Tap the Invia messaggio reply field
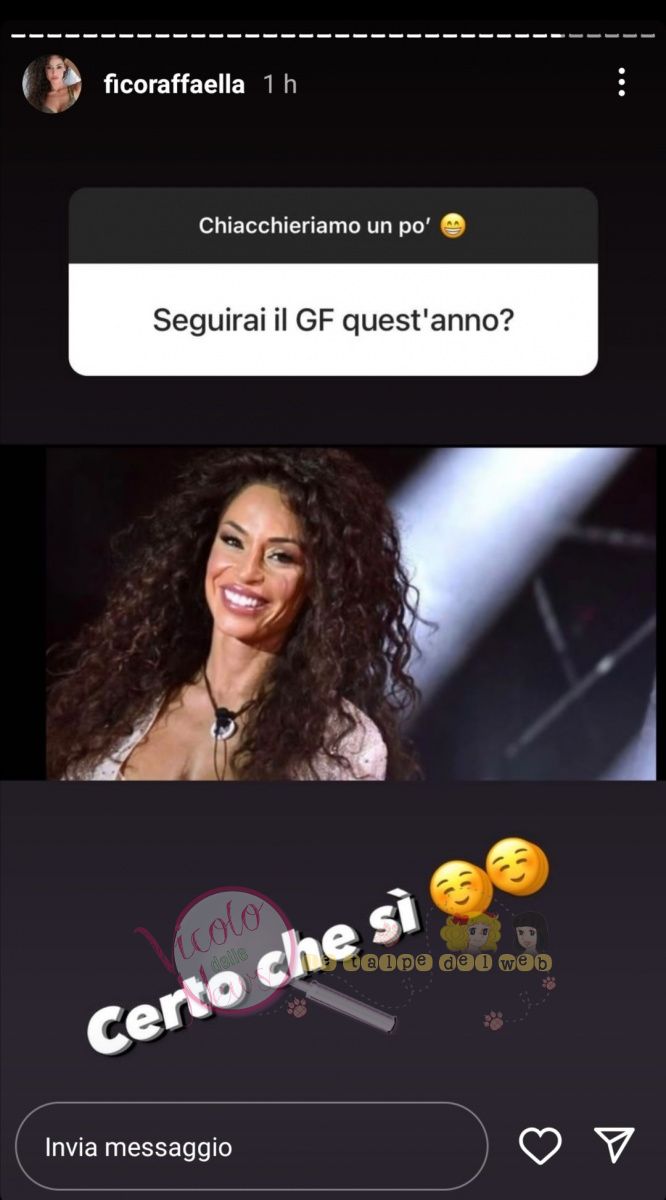This screenshot has width=666, height=1200. point(250,1146)
